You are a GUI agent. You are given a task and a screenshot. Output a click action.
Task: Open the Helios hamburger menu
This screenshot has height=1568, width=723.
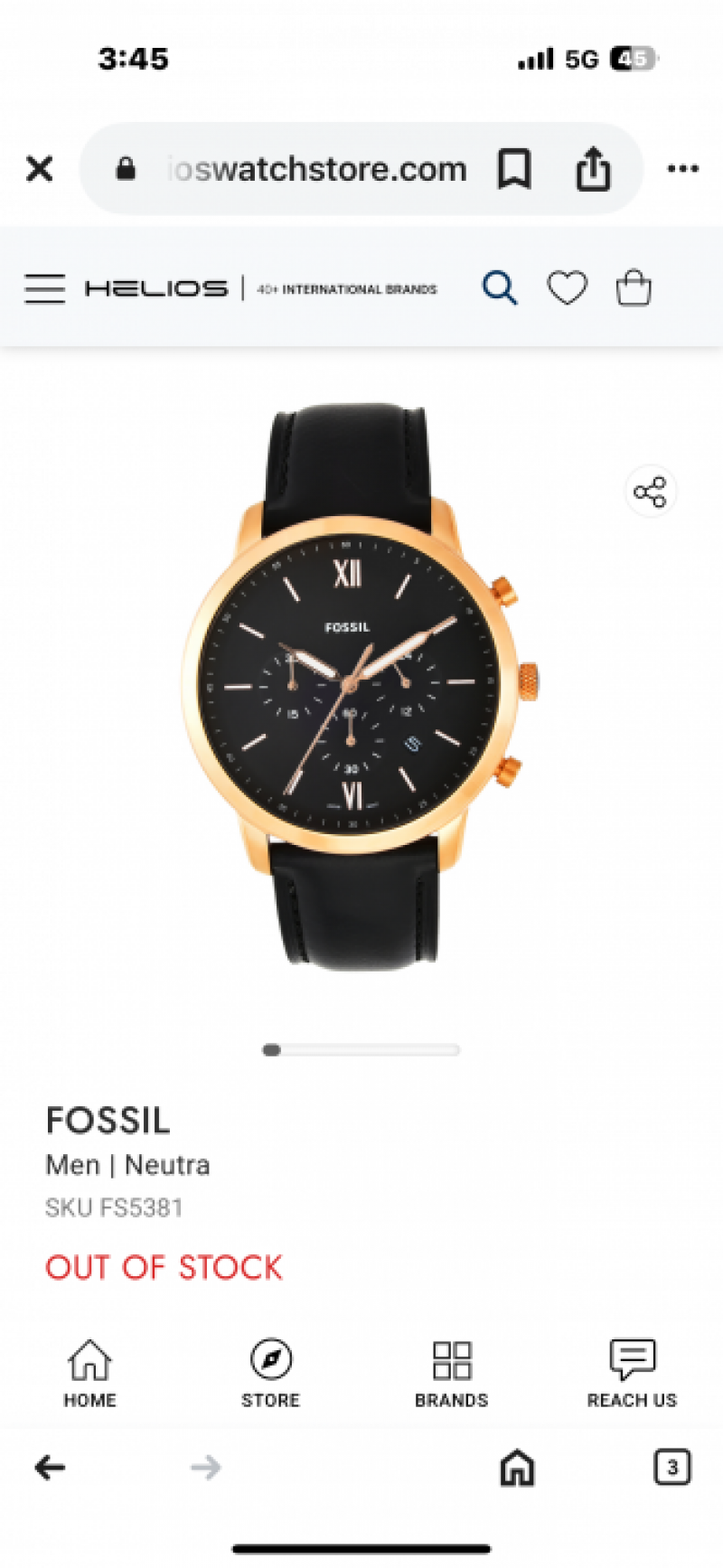pos(44,289)
